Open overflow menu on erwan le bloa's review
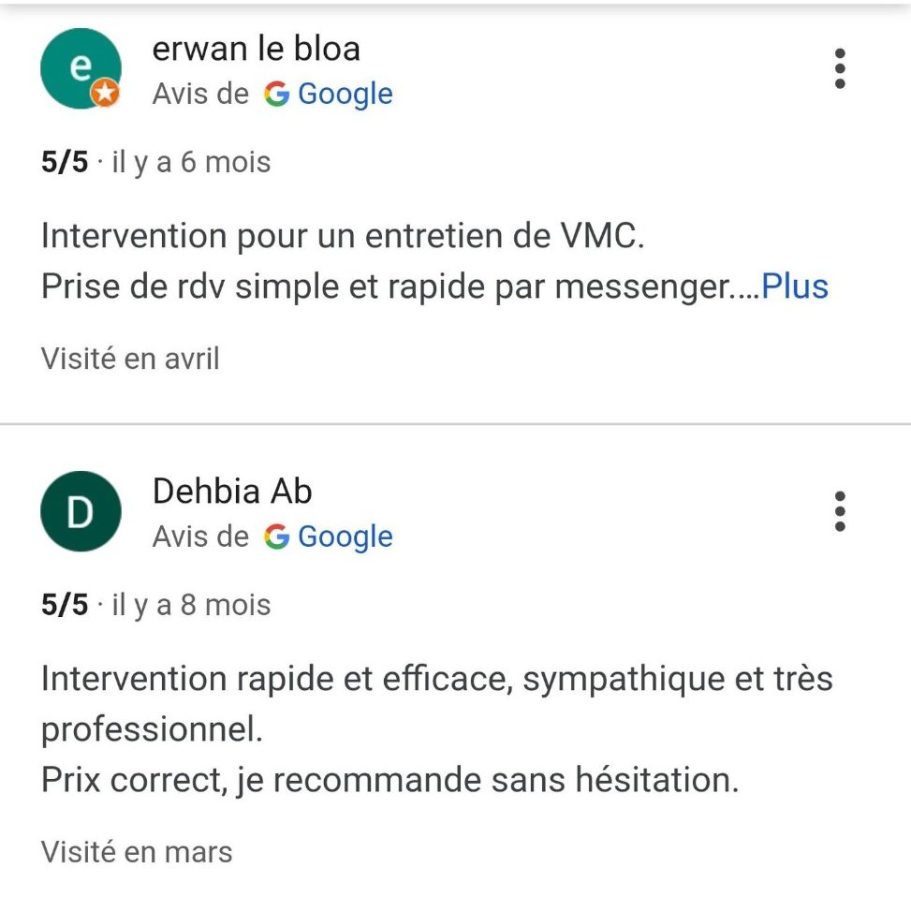This screenshot has width=911, height=911. click(840, 69)
